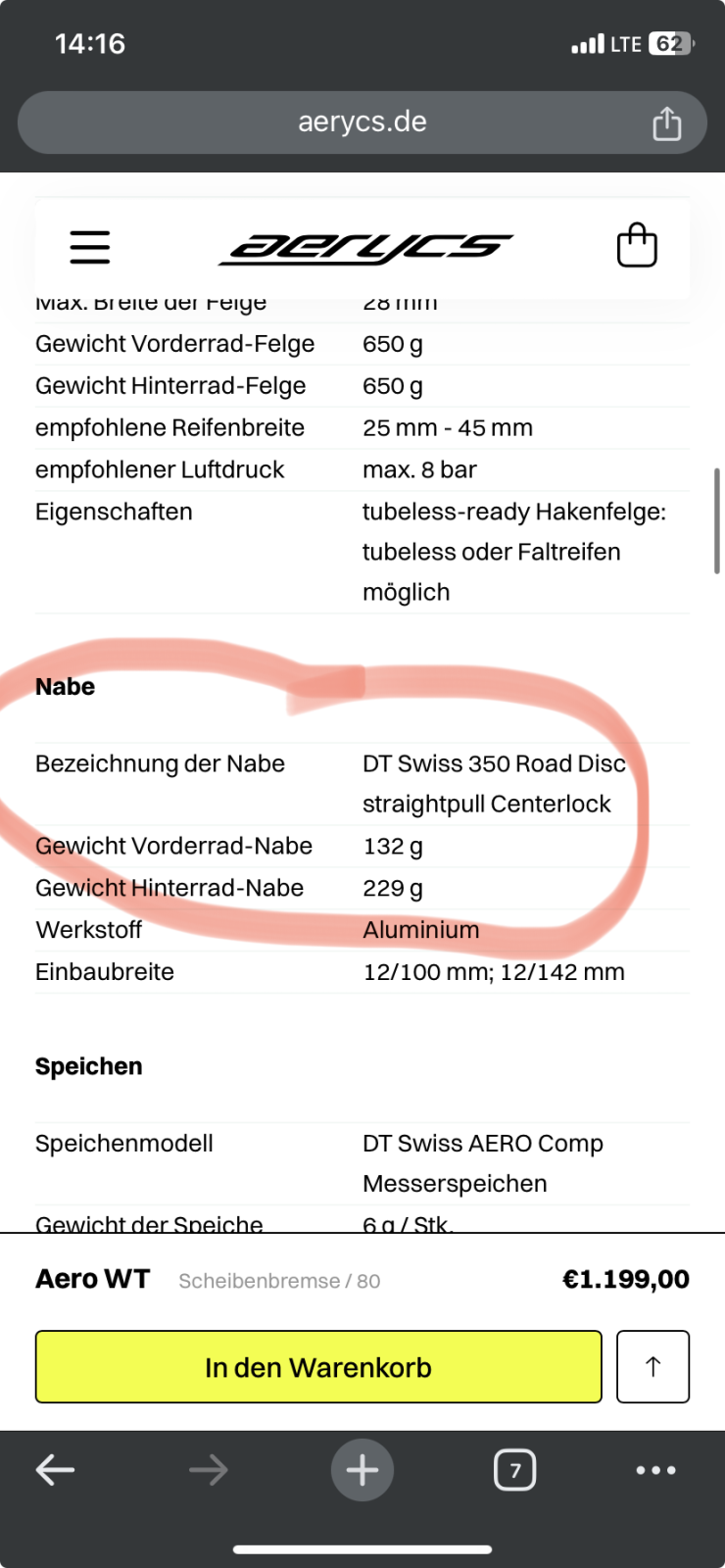Screen dimensions: 725x1568
Task: Tap the aerycs.de address bar
Action: click(x=362, y=122)
